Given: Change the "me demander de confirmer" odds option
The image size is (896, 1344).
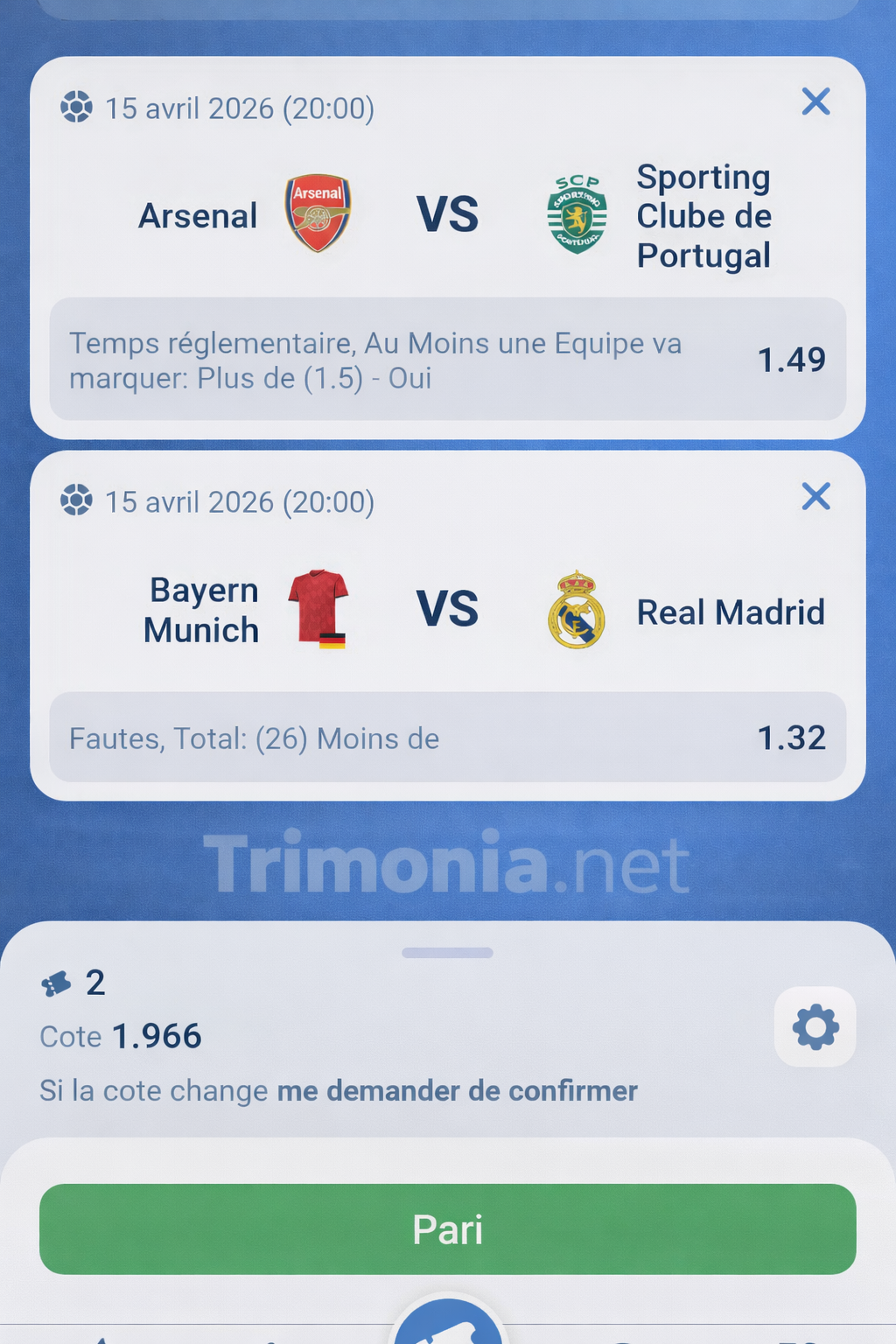Looking at the screenshot, I should [457, 1091].
